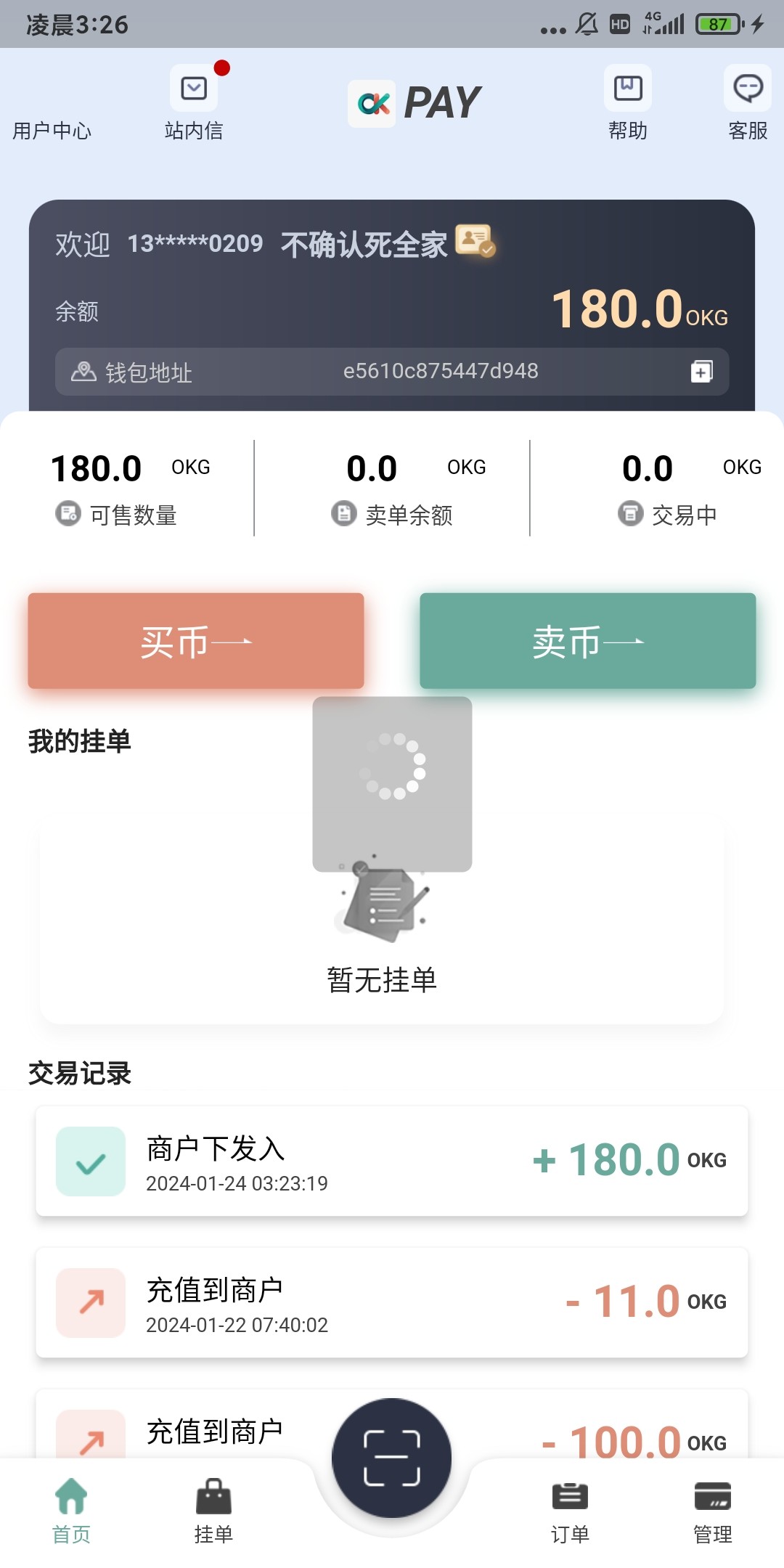Switch to the 管理 management tab

pyautogui.click(x=712, y=1510)
